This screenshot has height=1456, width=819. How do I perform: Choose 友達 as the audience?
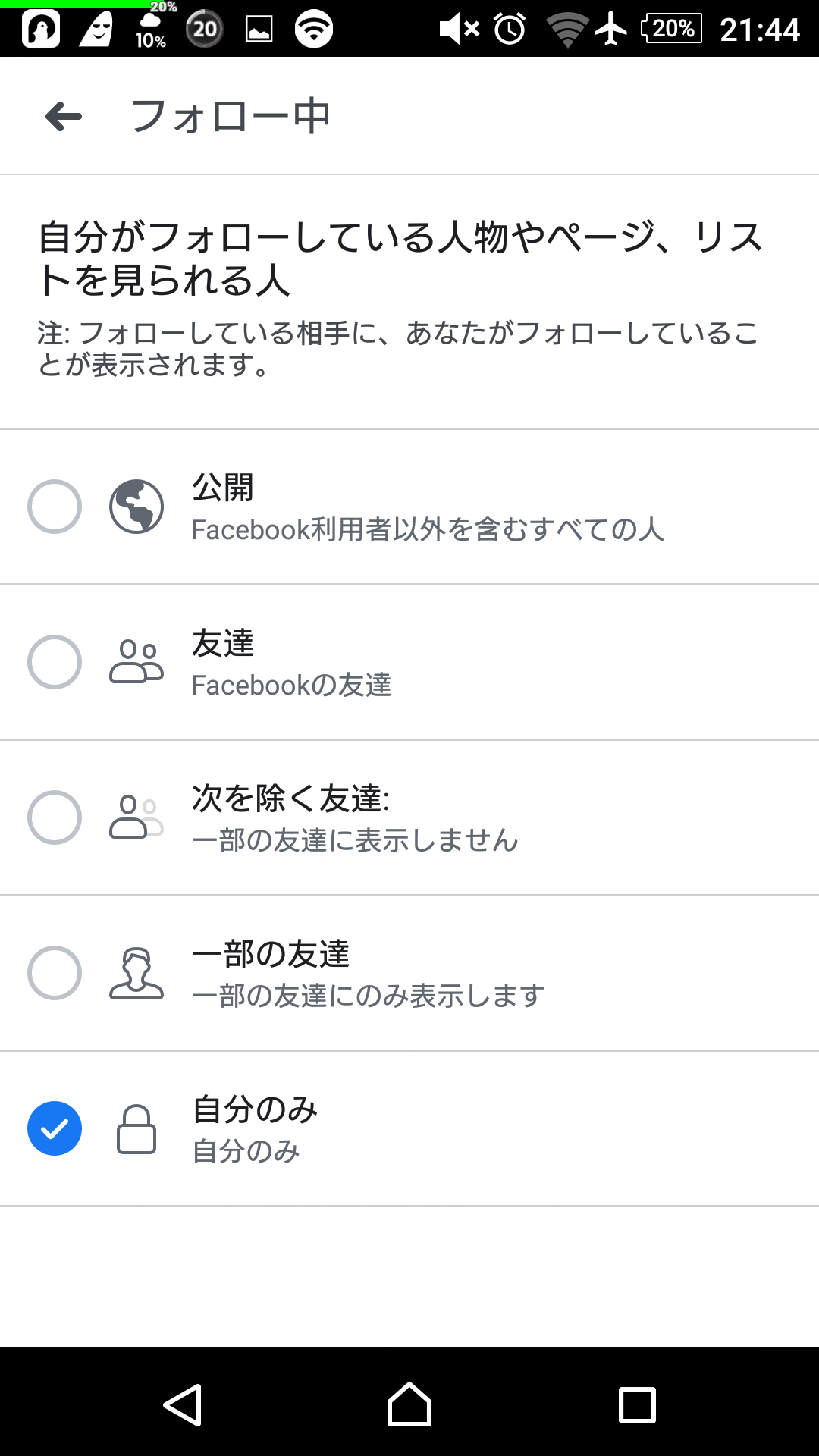[x=409, y=662]
